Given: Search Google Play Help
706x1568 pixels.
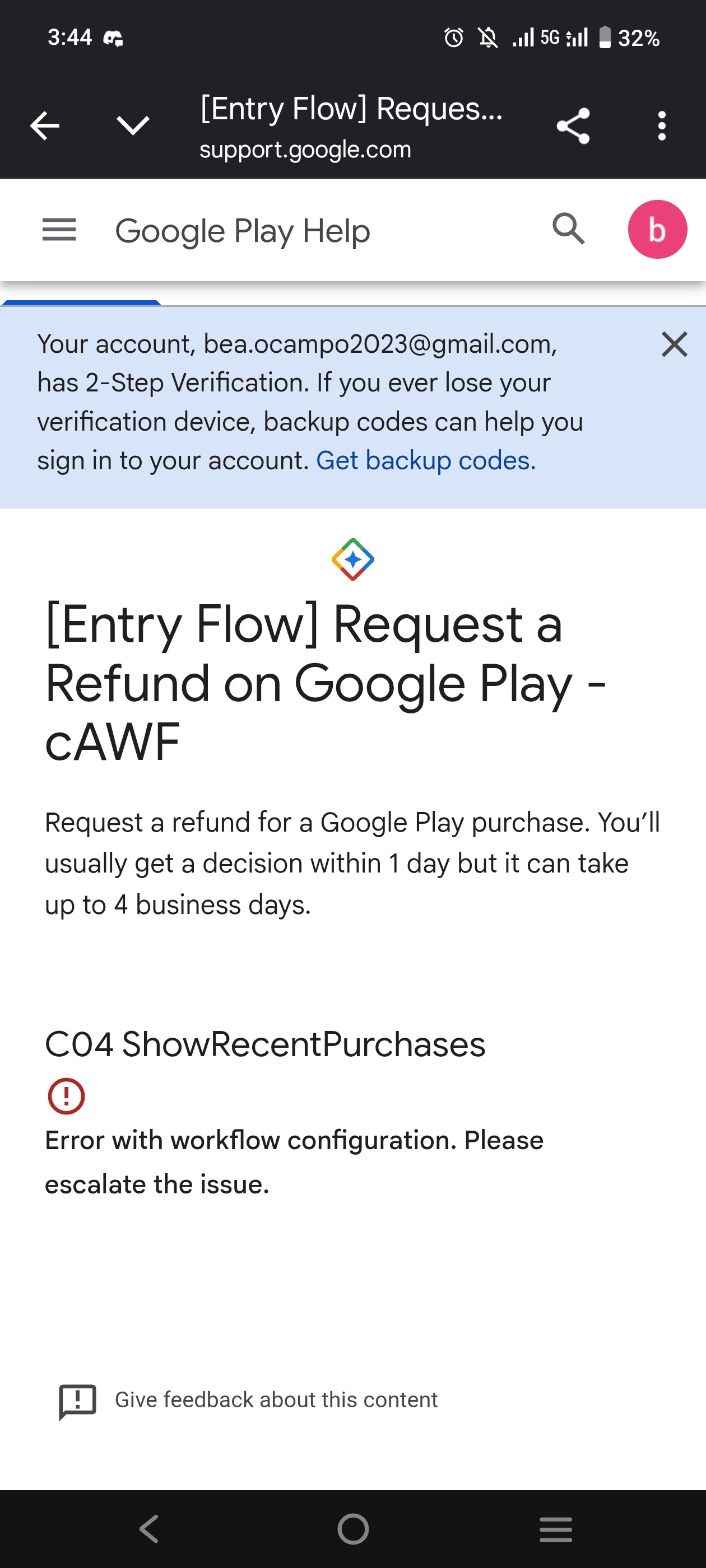Looking at the screenshot, I should click(568, 229).
